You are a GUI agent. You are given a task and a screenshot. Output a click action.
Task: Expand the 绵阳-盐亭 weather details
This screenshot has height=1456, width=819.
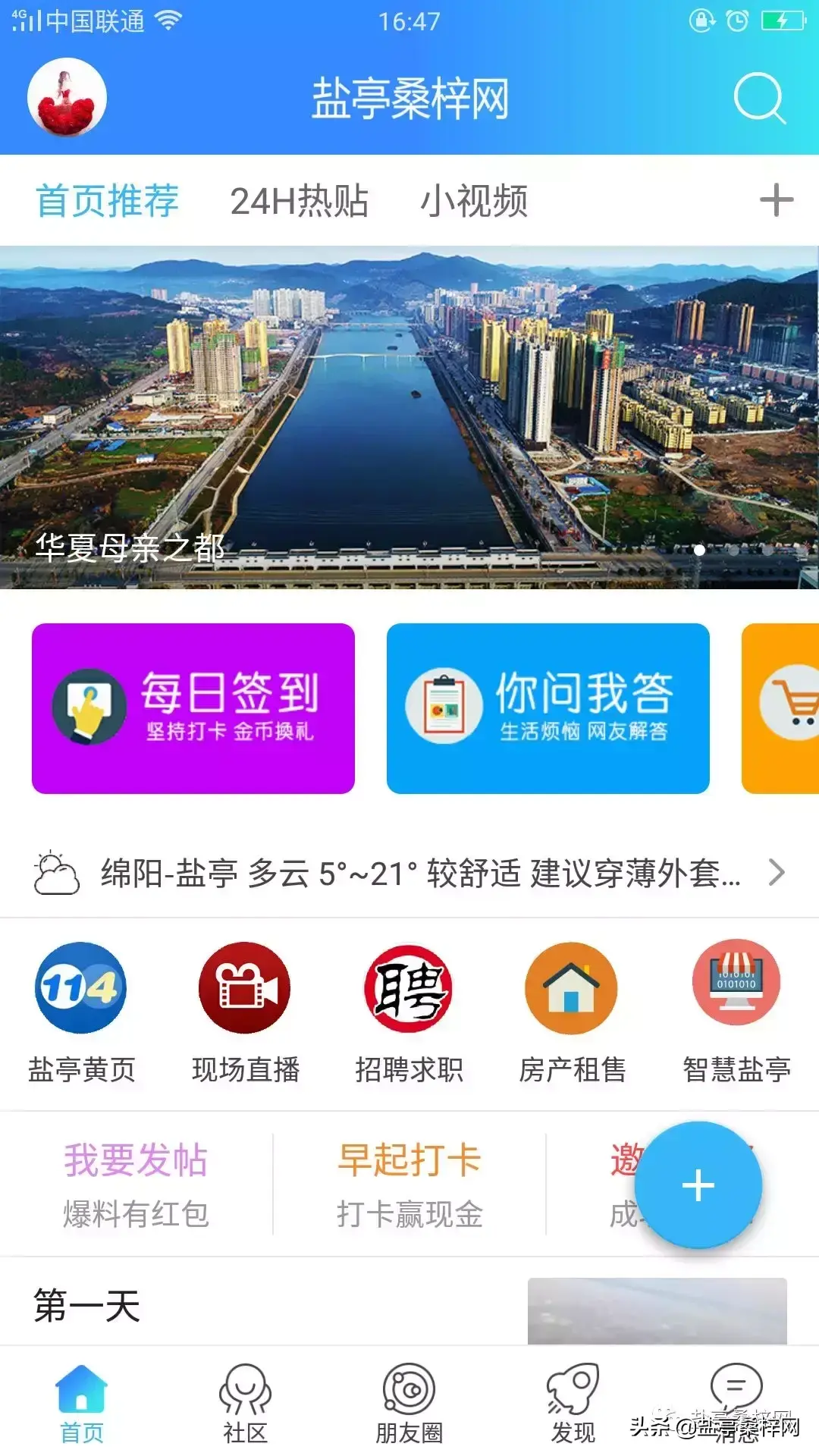(x=409, y=873)
